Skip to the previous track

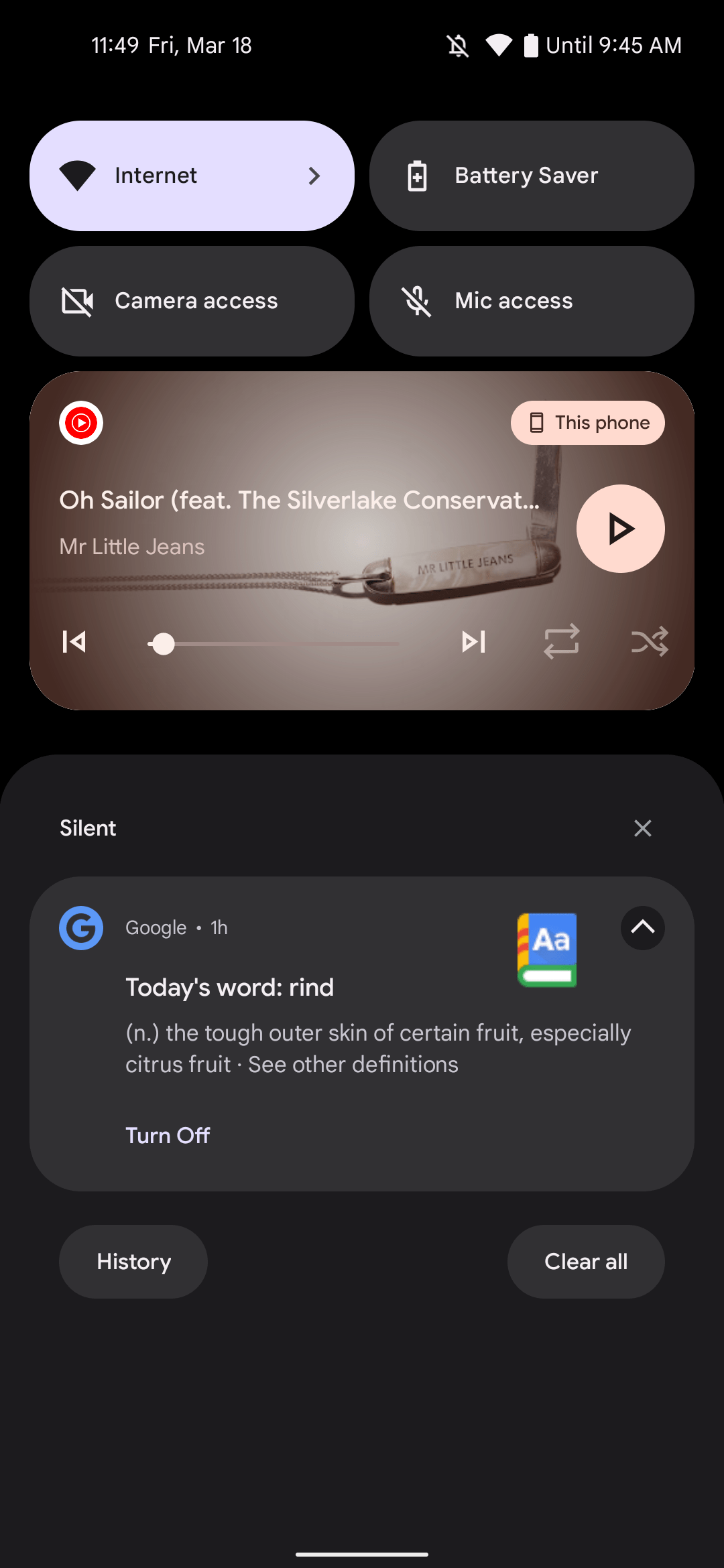click(x=74, y=642)
